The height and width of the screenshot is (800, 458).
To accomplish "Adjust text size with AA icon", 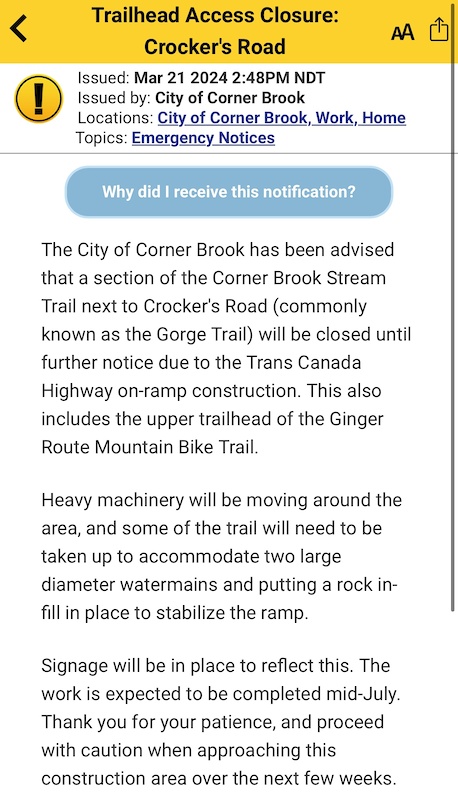I will click(402, 32).
